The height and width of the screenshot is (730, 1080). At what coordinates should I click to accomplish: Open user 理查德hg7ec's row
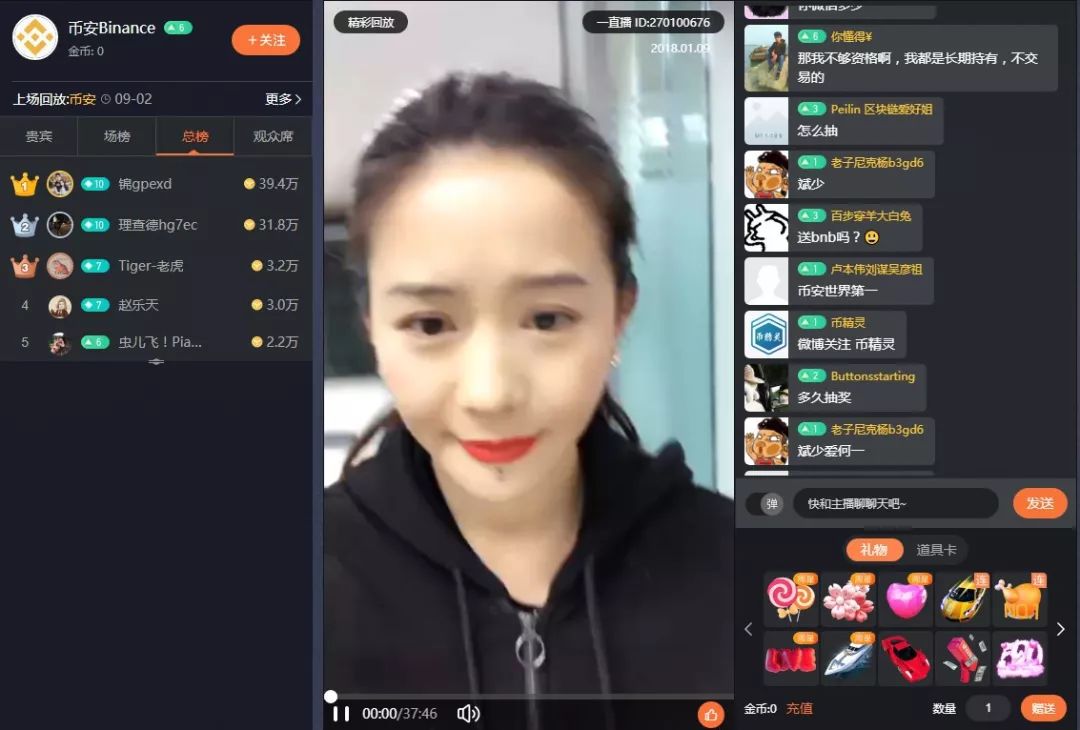click(157, 225)
